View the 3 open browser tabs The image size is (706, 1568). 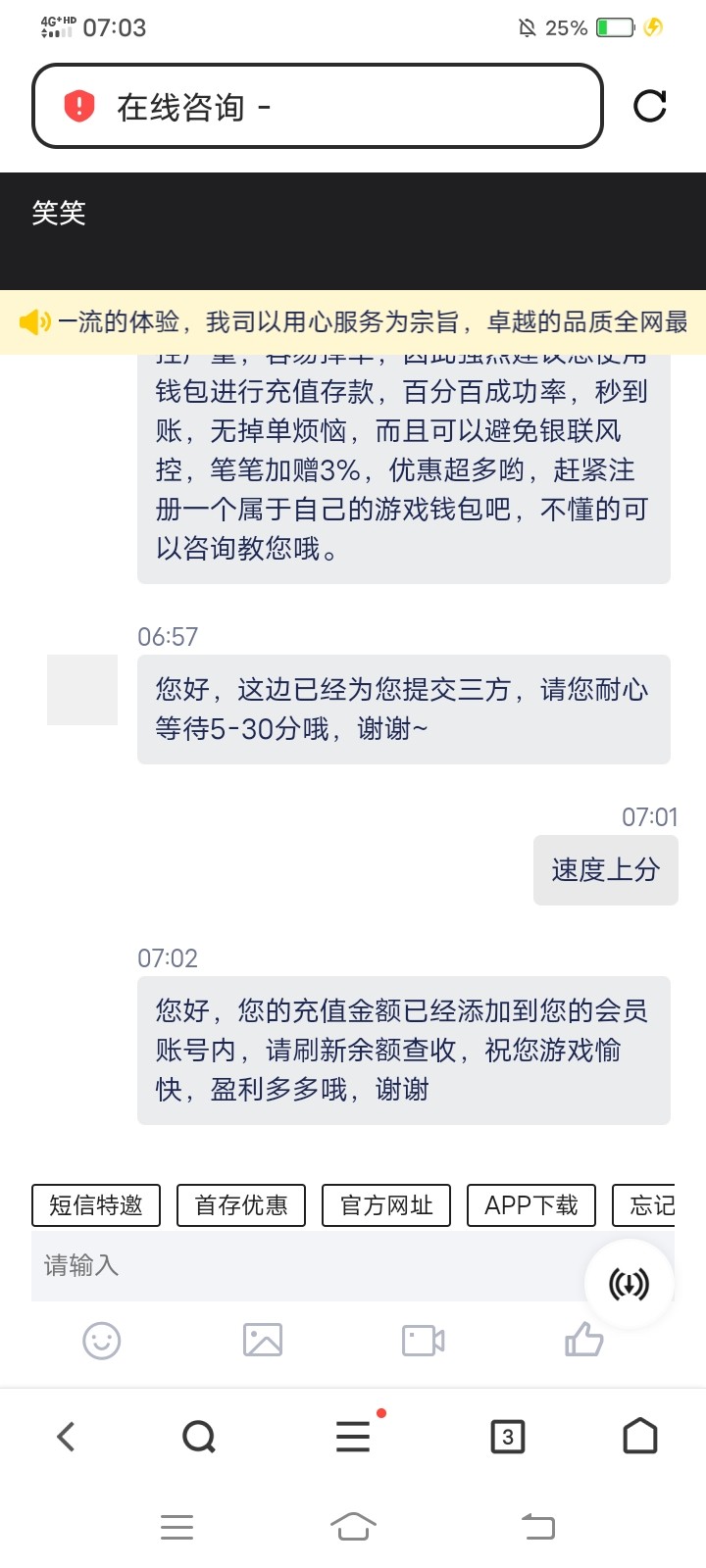tap(507, 1437)
